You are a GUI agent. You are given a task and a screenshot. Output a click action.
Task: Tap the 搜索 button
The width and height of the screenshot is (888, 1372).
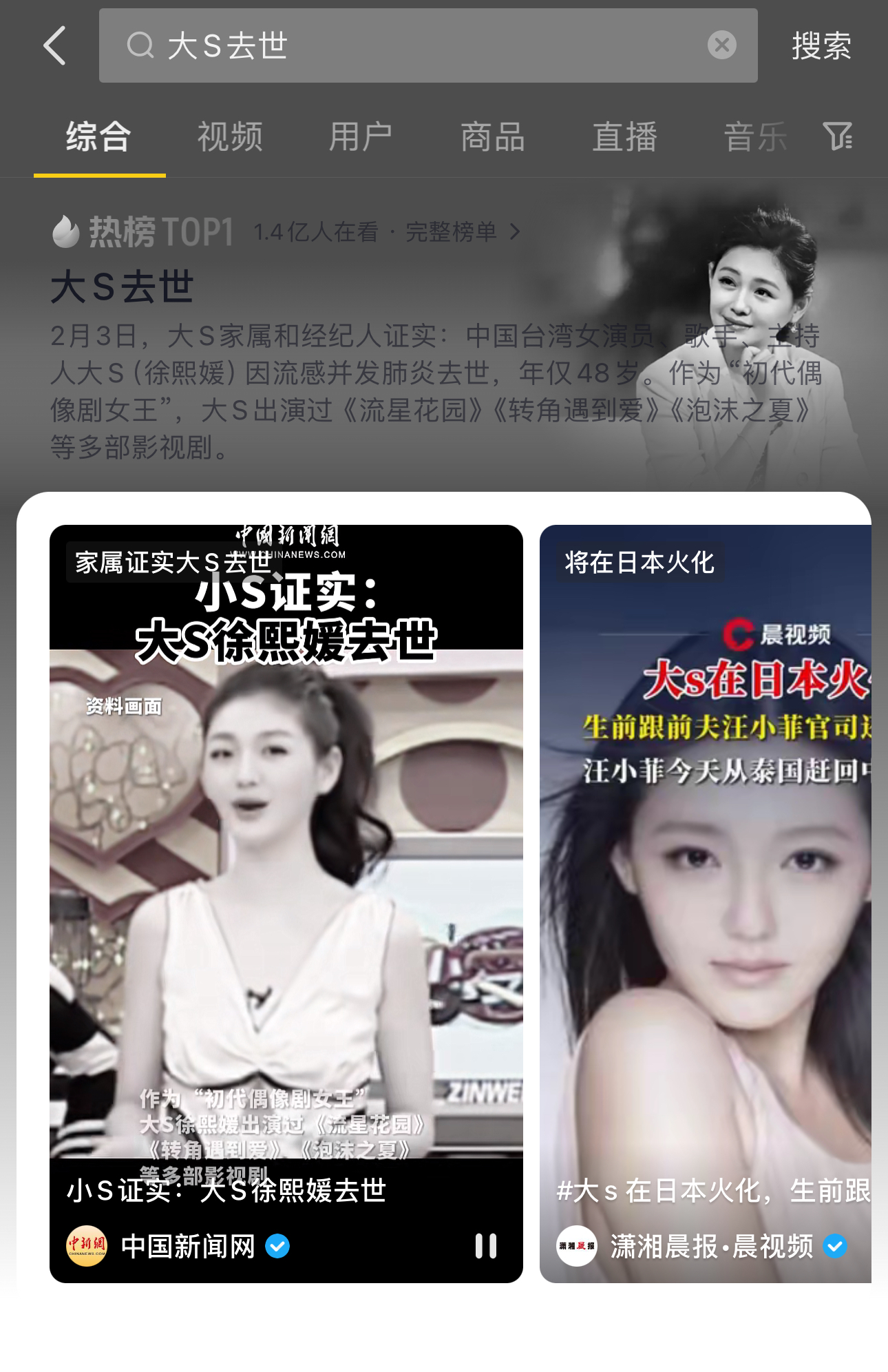tap(821, 46)
